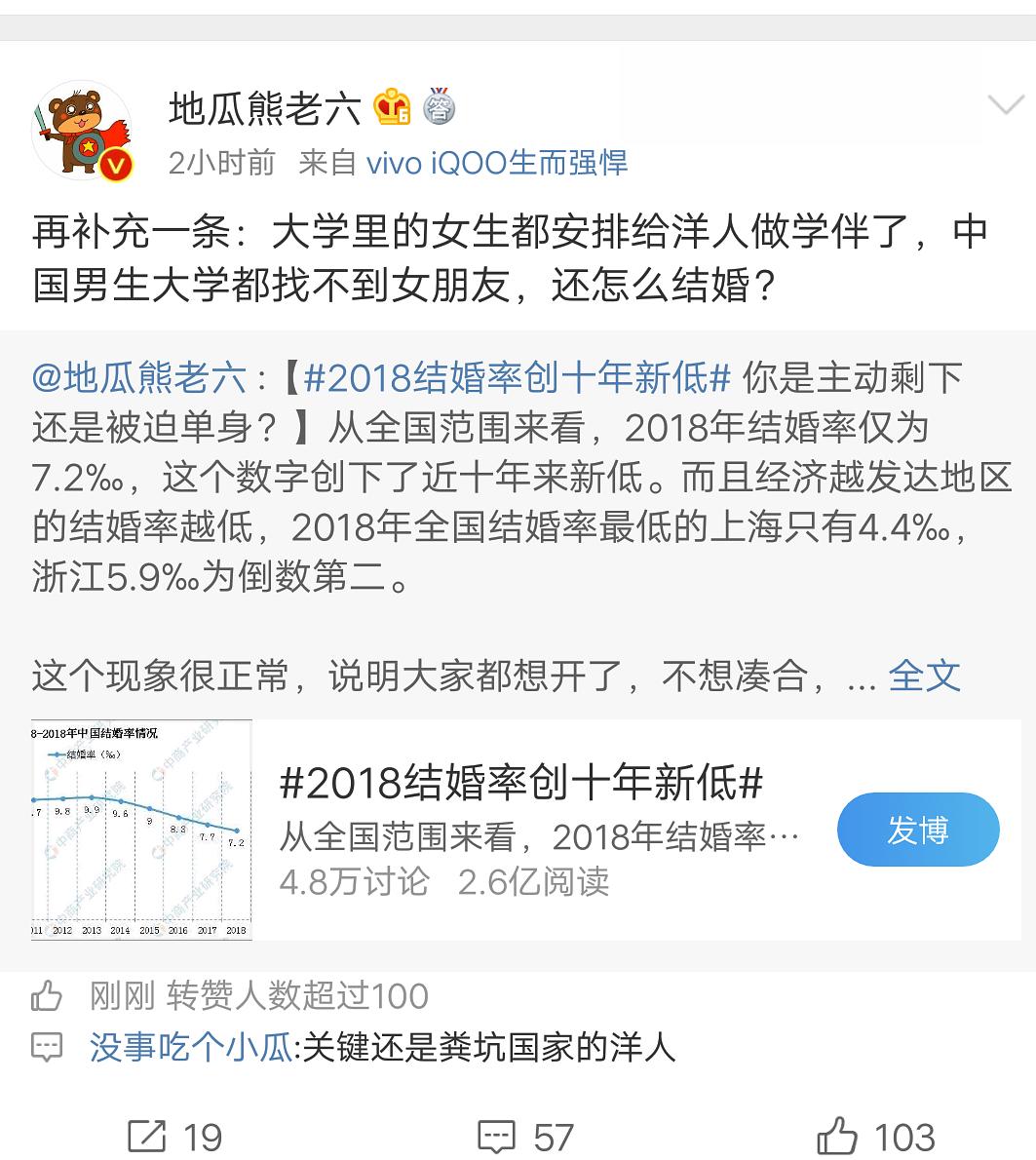This screenshot has height=1160, width=1036.
Task: Open the 57 comments
Action: [x=524, y=1136]
